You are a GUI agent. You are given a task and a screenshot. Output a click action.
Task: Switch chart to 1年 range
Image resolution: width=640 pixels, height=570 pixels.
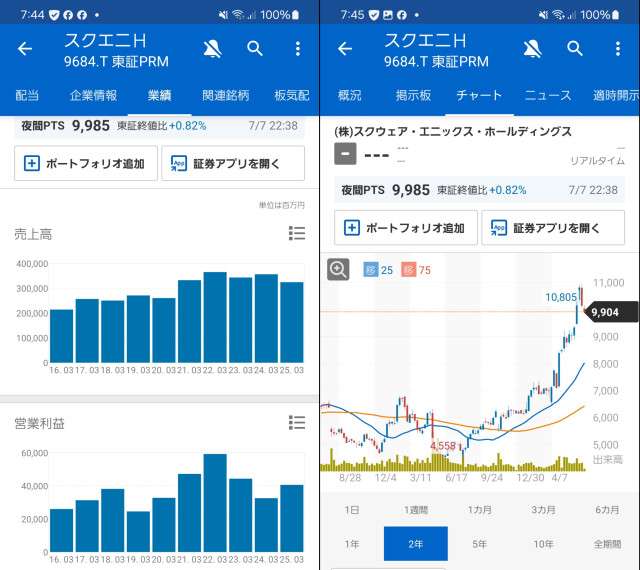[352, 544]
